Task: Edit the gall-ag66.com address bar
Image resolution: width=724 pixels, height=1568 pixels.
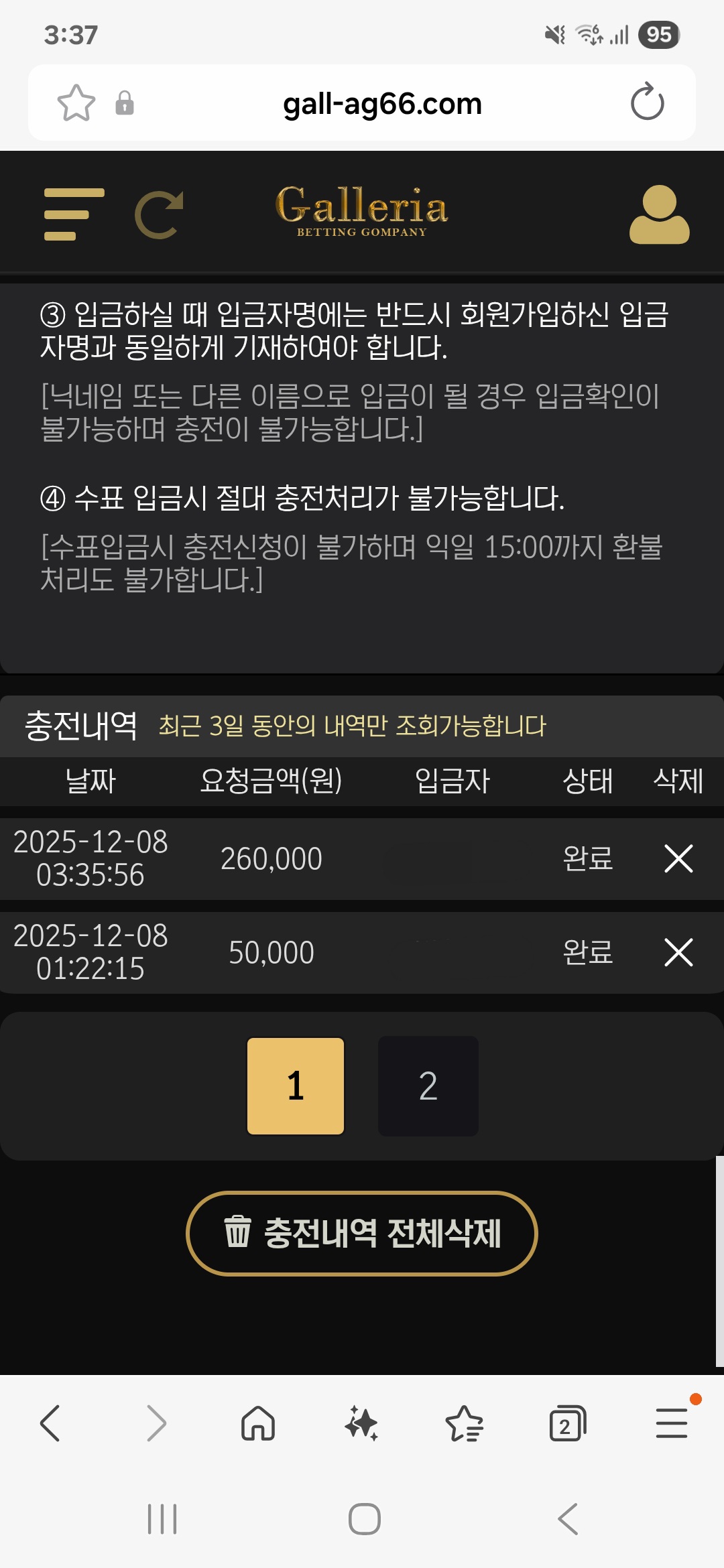Action: point(382,104)
